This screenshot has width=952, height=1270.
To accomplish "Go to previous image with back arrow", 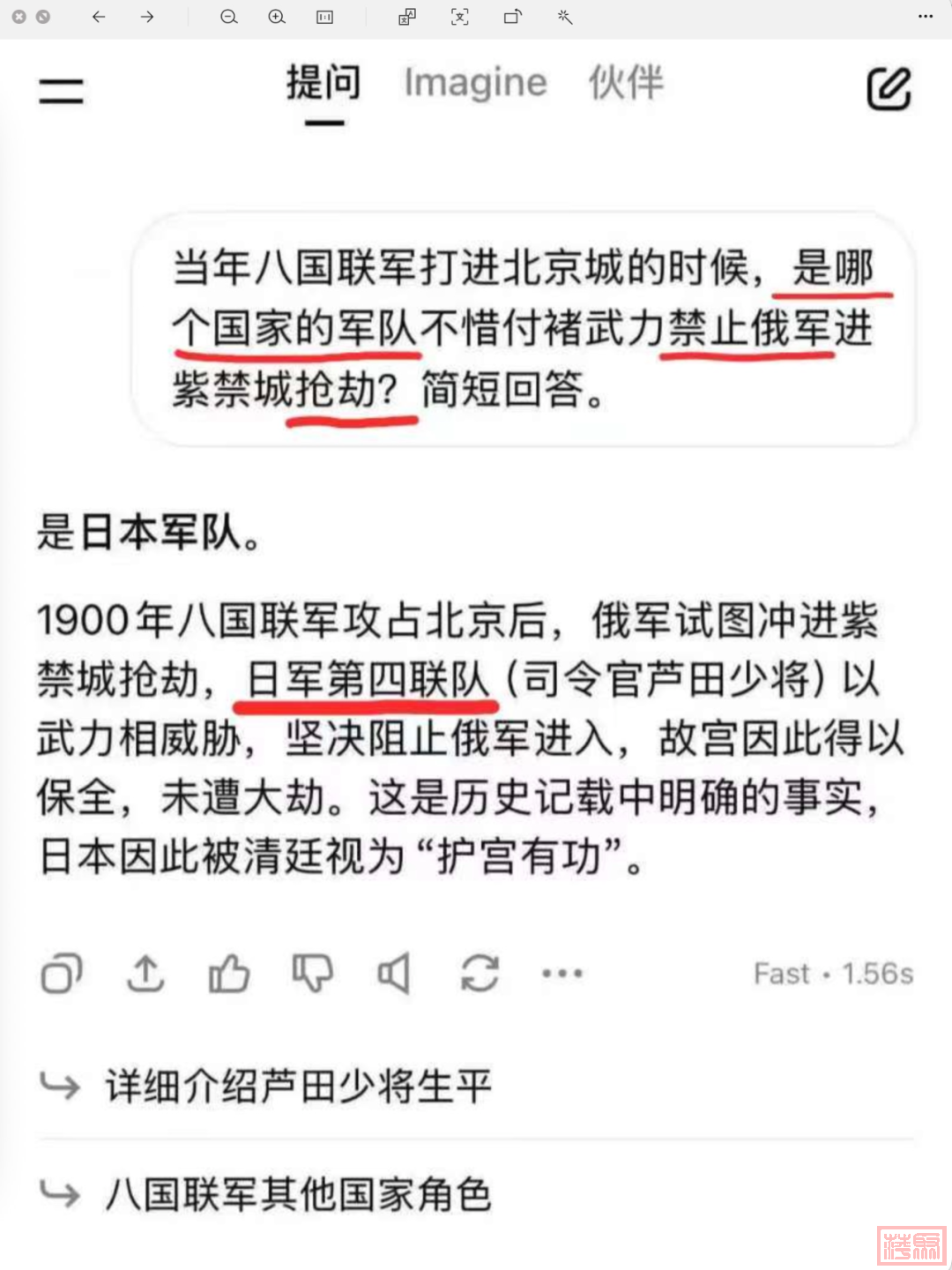I will (99, 17).
